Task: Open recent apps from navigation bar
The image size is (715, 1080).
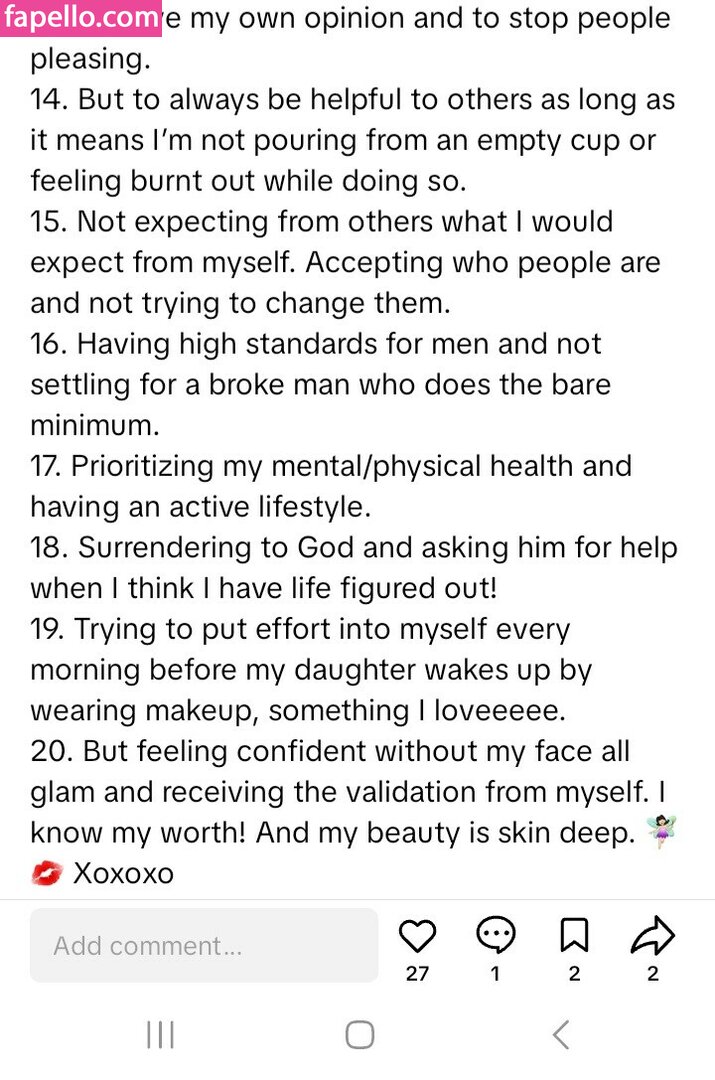Action: click(160, 1034)
